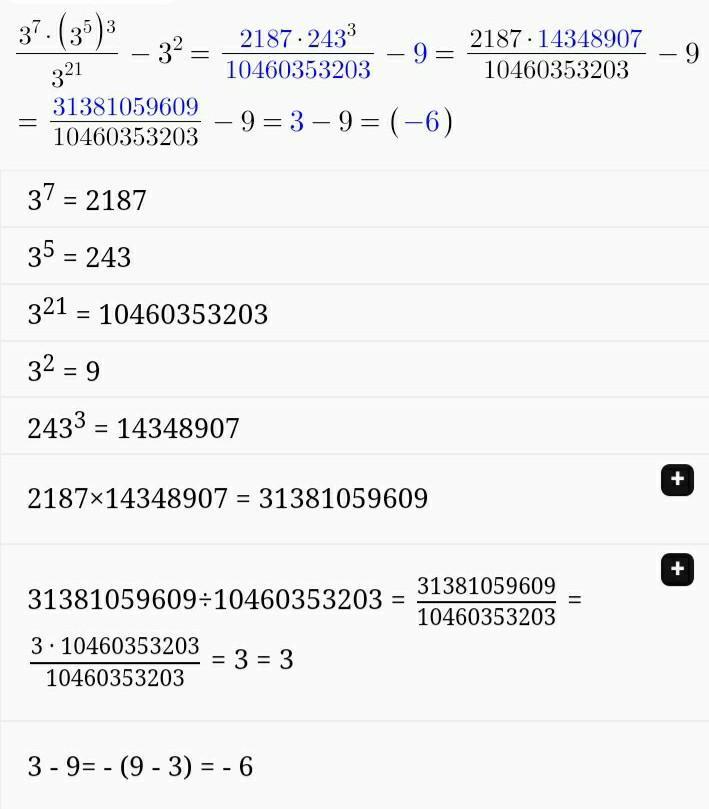709x809 pixels.
Task: Expand the 31381059609÷10460353203 division step
Action: (677, 570)
